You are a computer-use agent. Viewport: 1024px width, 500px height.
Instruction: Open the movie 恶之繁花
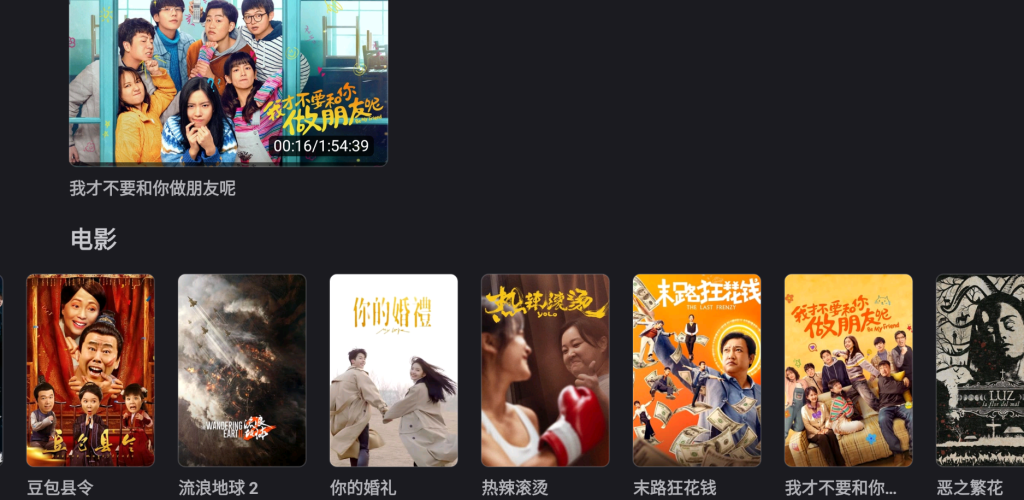980,370
